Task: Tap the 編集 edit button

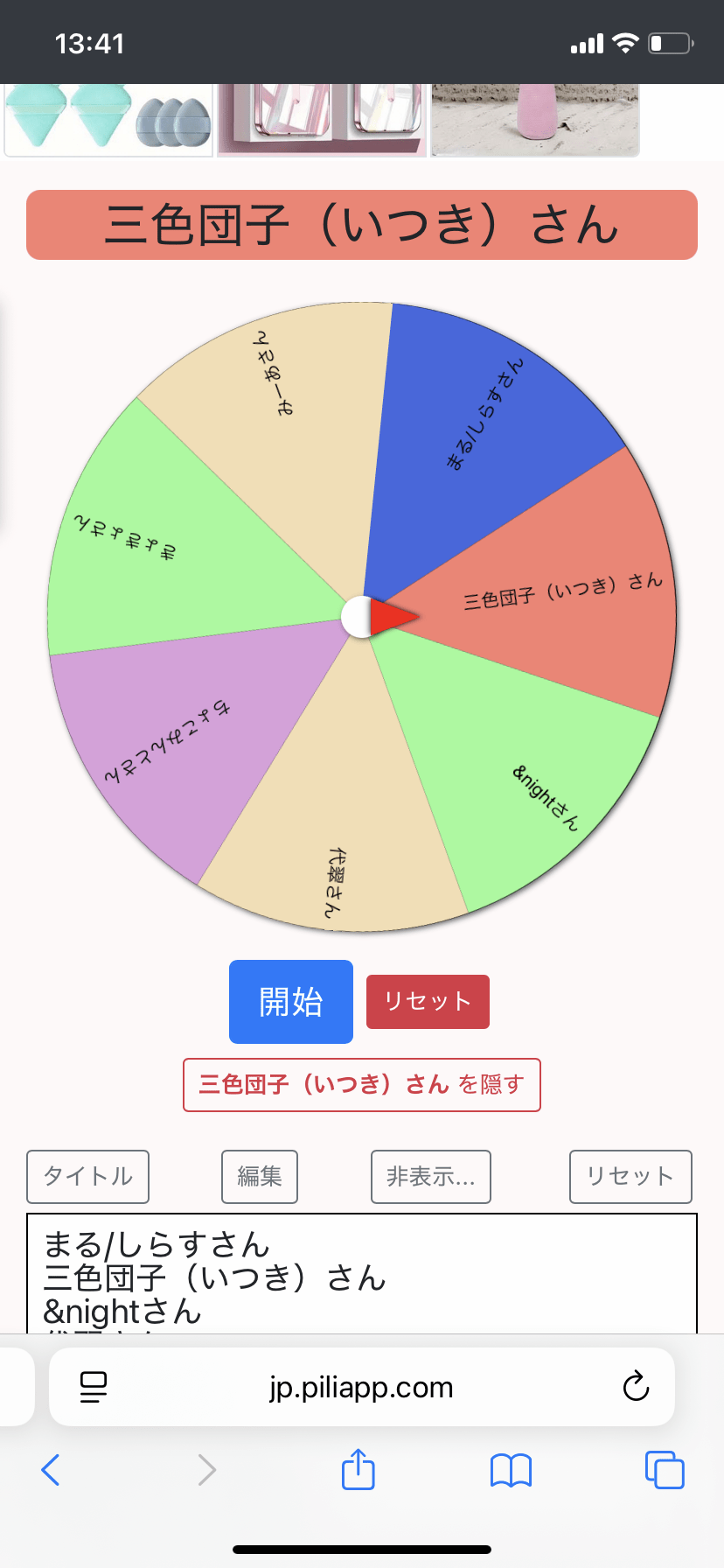Action: (259, 1176)
